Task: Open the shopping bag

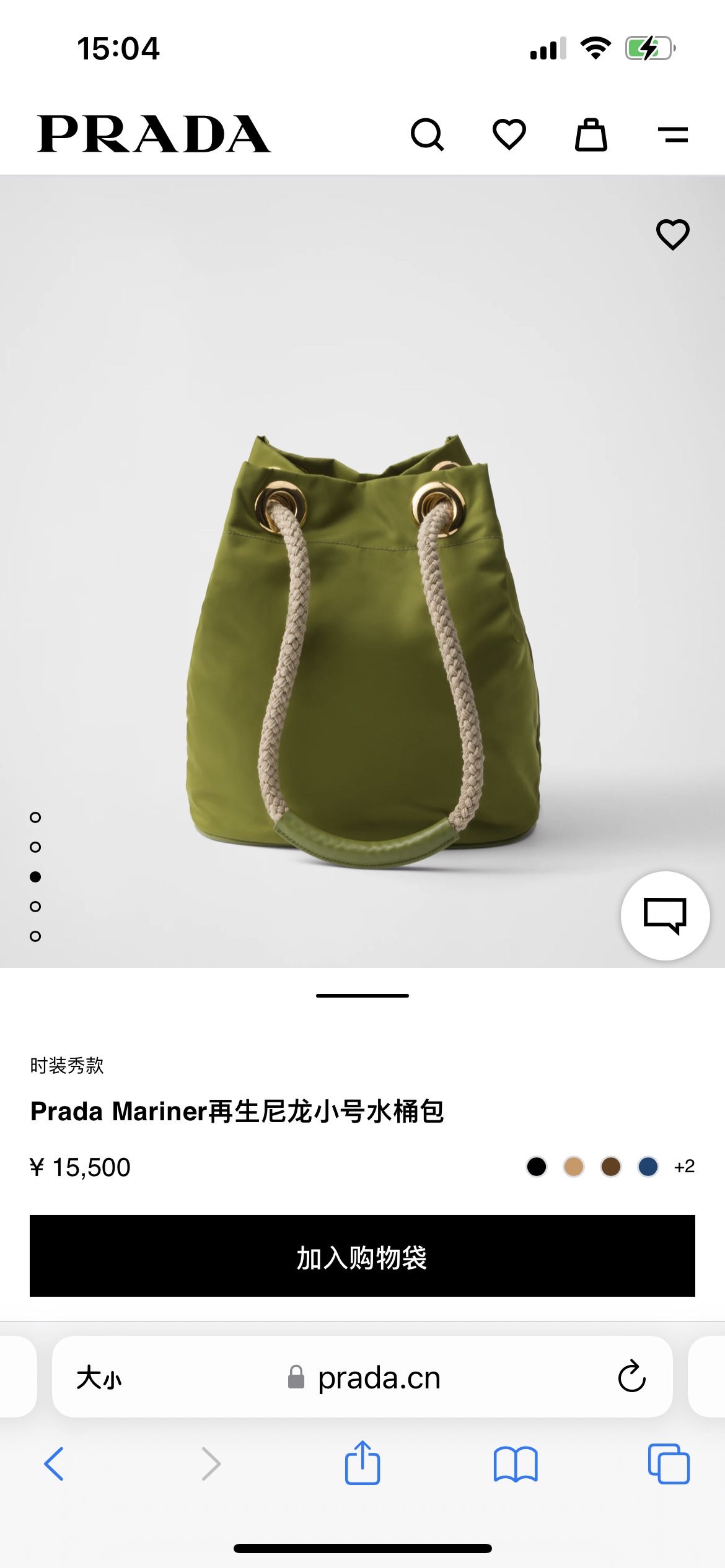Action: pyautogui.click(x=591, y=134)
